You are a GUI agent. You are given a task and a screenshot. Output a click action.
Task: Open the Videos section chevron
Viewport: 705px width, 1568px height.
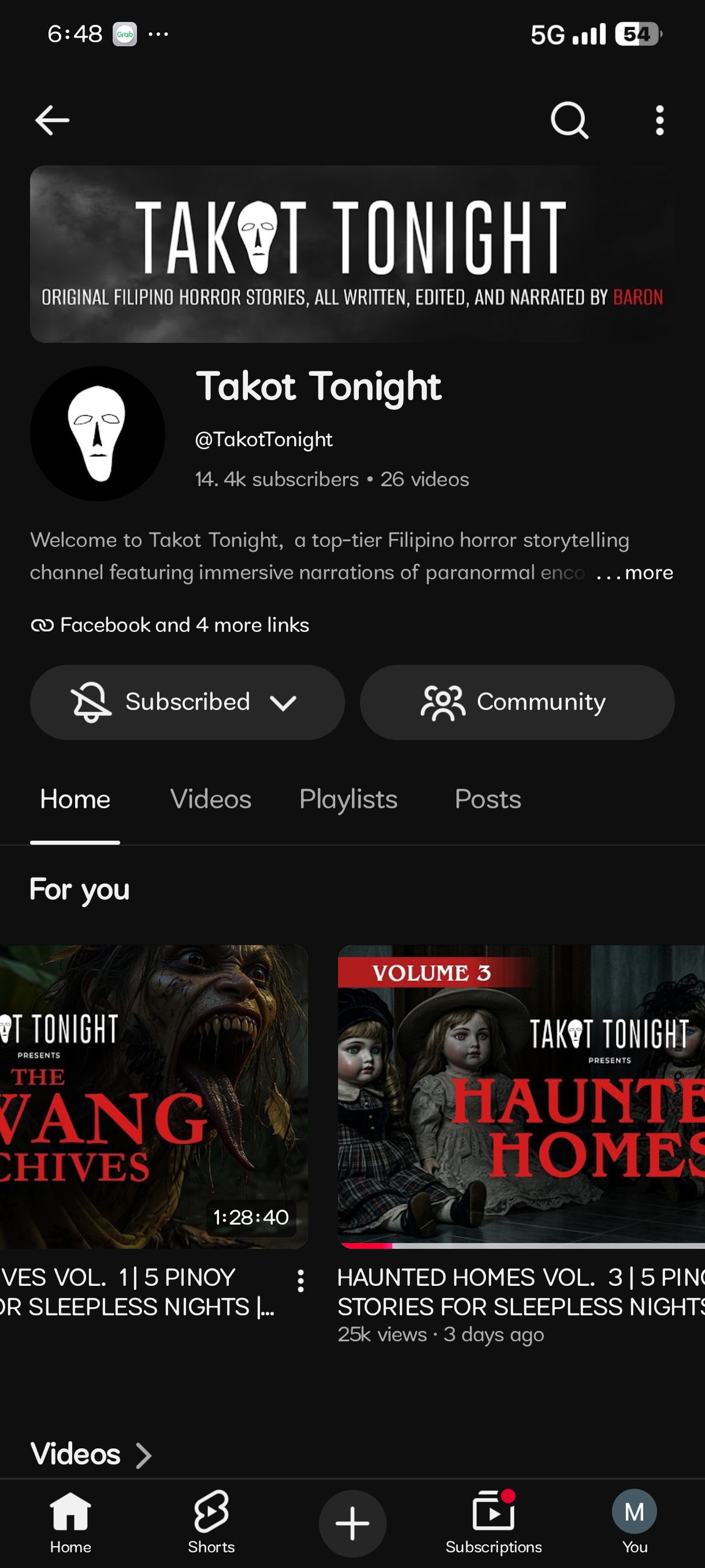(143, 1455)
